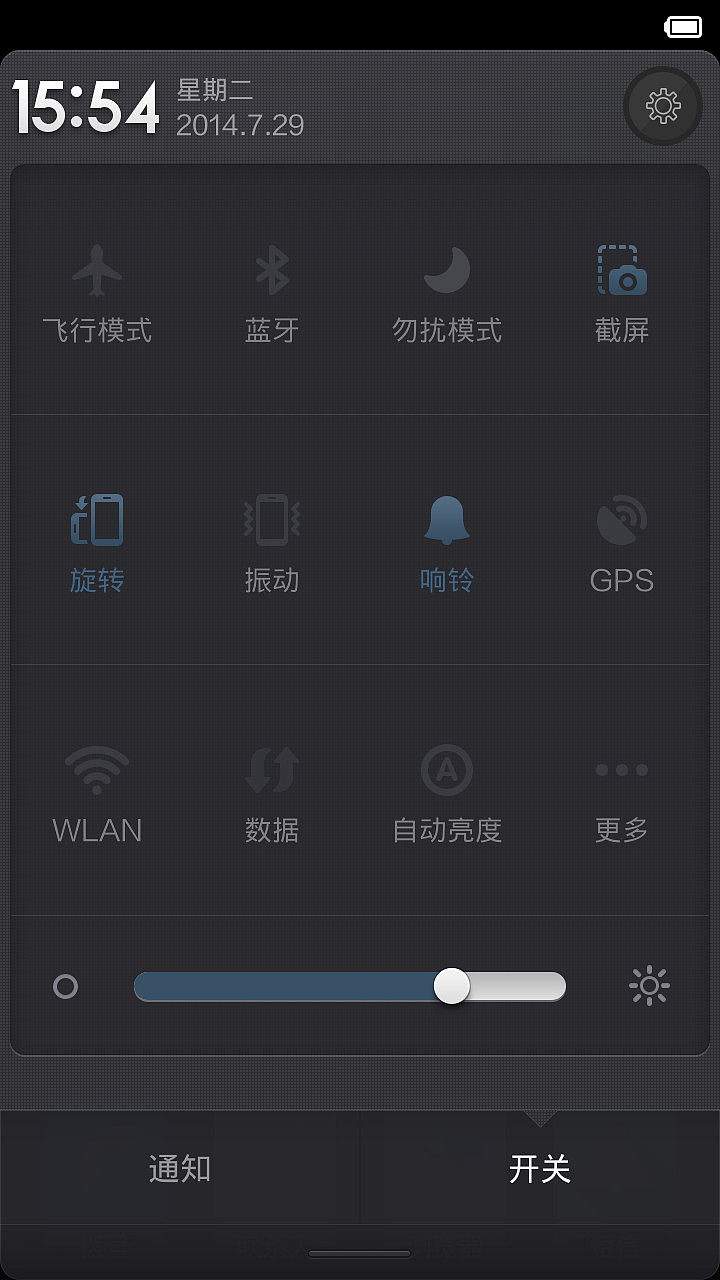Tap the circle icon for minimum brightness
This screenshot has height=1280, width=720.
point(66,986)
